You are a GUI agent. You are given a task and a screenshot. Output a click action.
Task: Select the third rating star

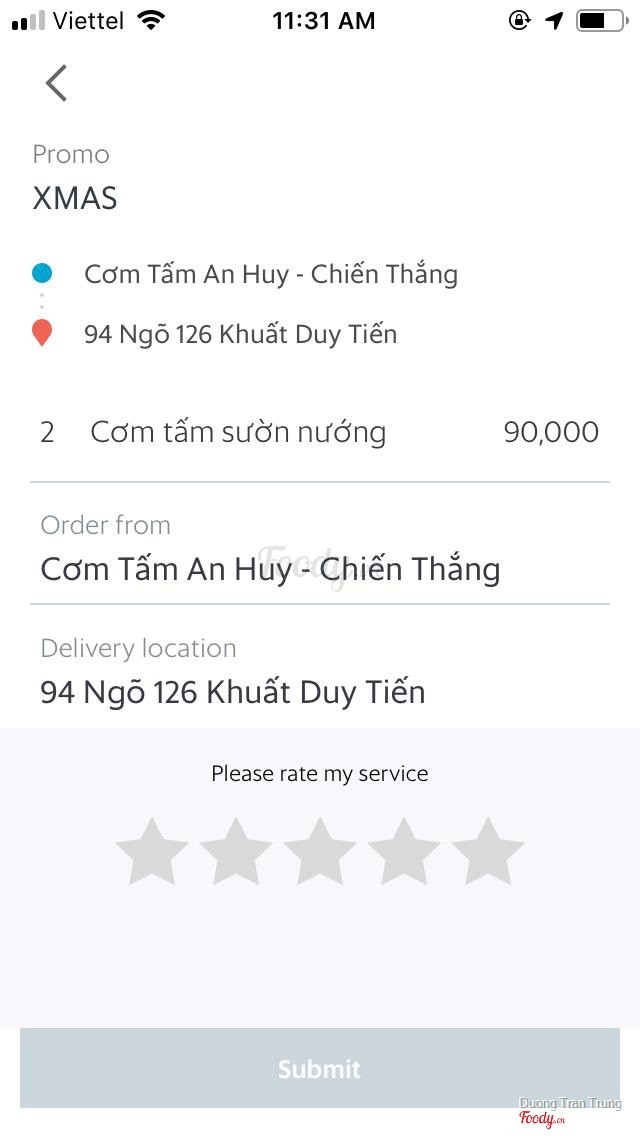coord(320,853)
